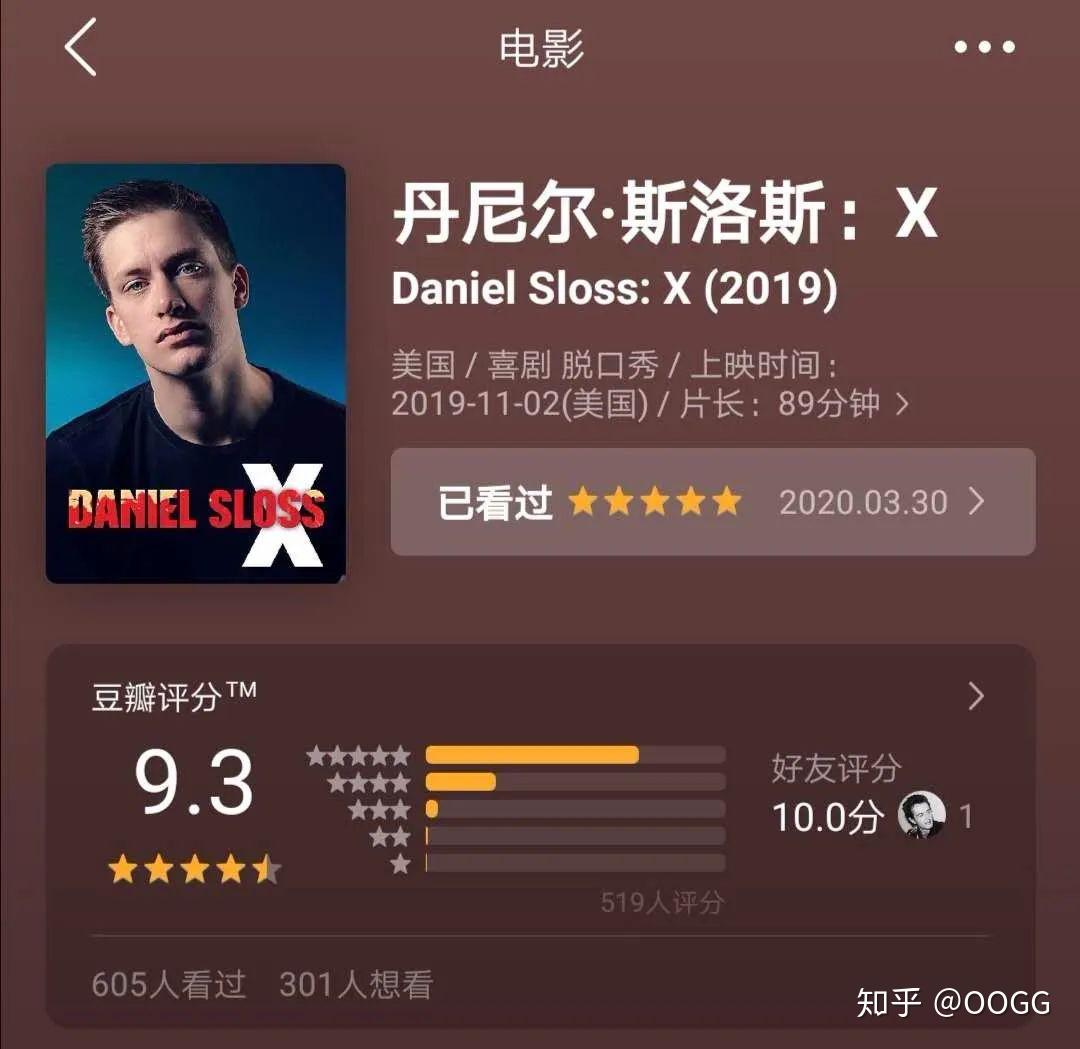
Task: Open the three-dot overflow menu
Action: tap(984, 47)
